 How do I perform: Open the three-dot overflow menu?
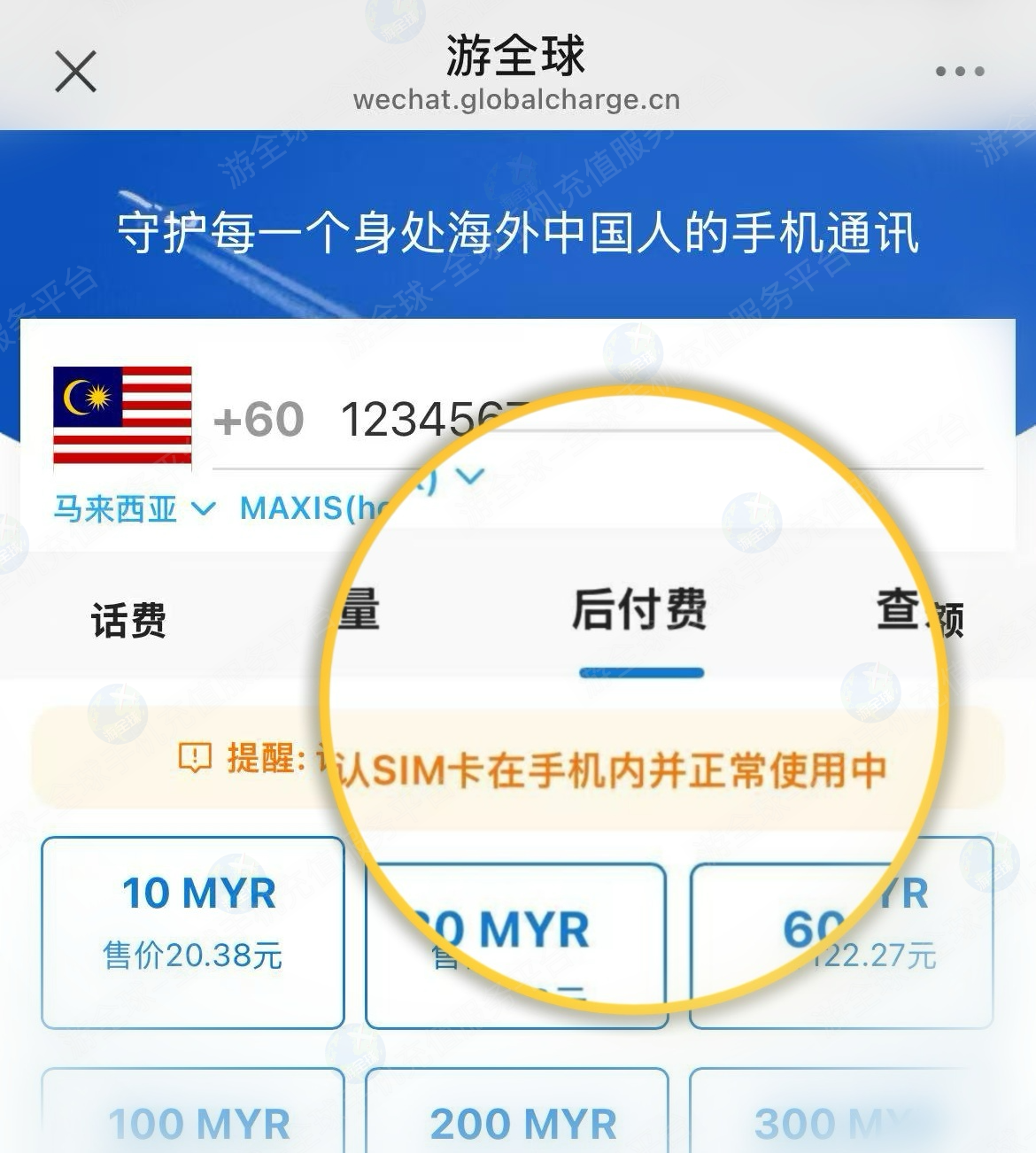(960, 71)
